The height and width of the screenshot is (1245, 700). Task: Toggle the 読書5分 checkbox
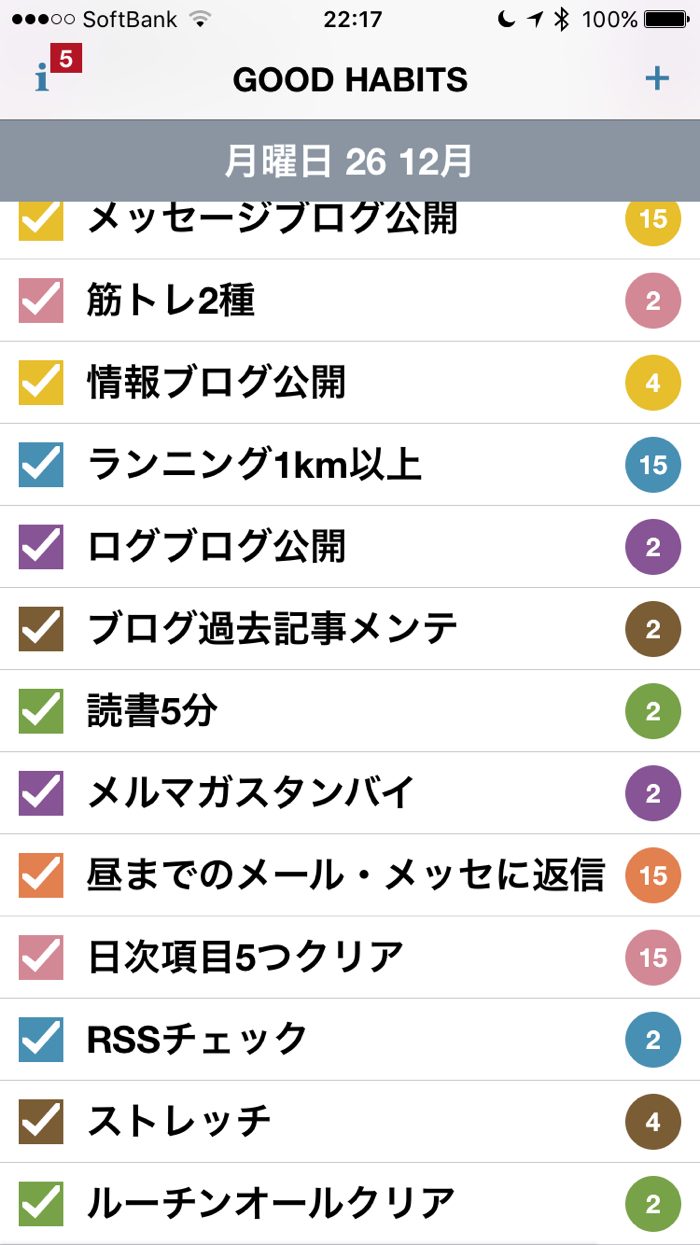[x=41, y=710]
